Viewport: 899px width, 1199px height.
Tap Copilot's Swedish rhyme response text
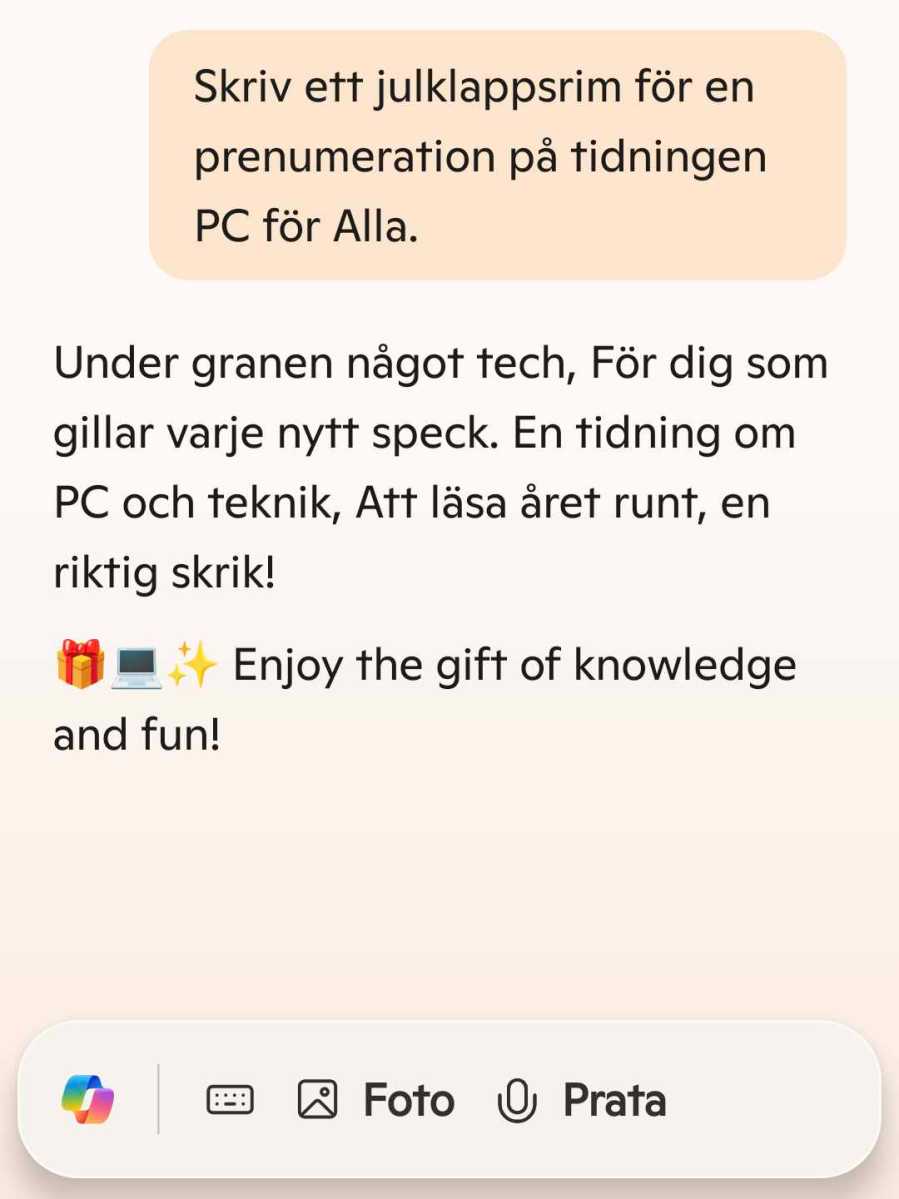coord(440,465)
